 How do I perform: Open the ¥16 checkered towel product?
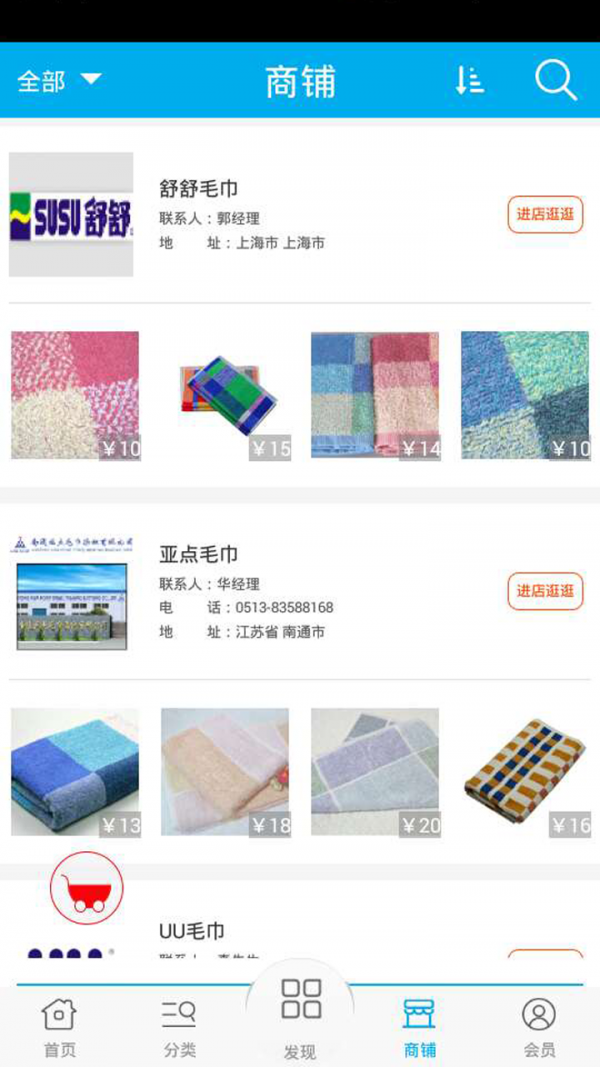(525, 772)
